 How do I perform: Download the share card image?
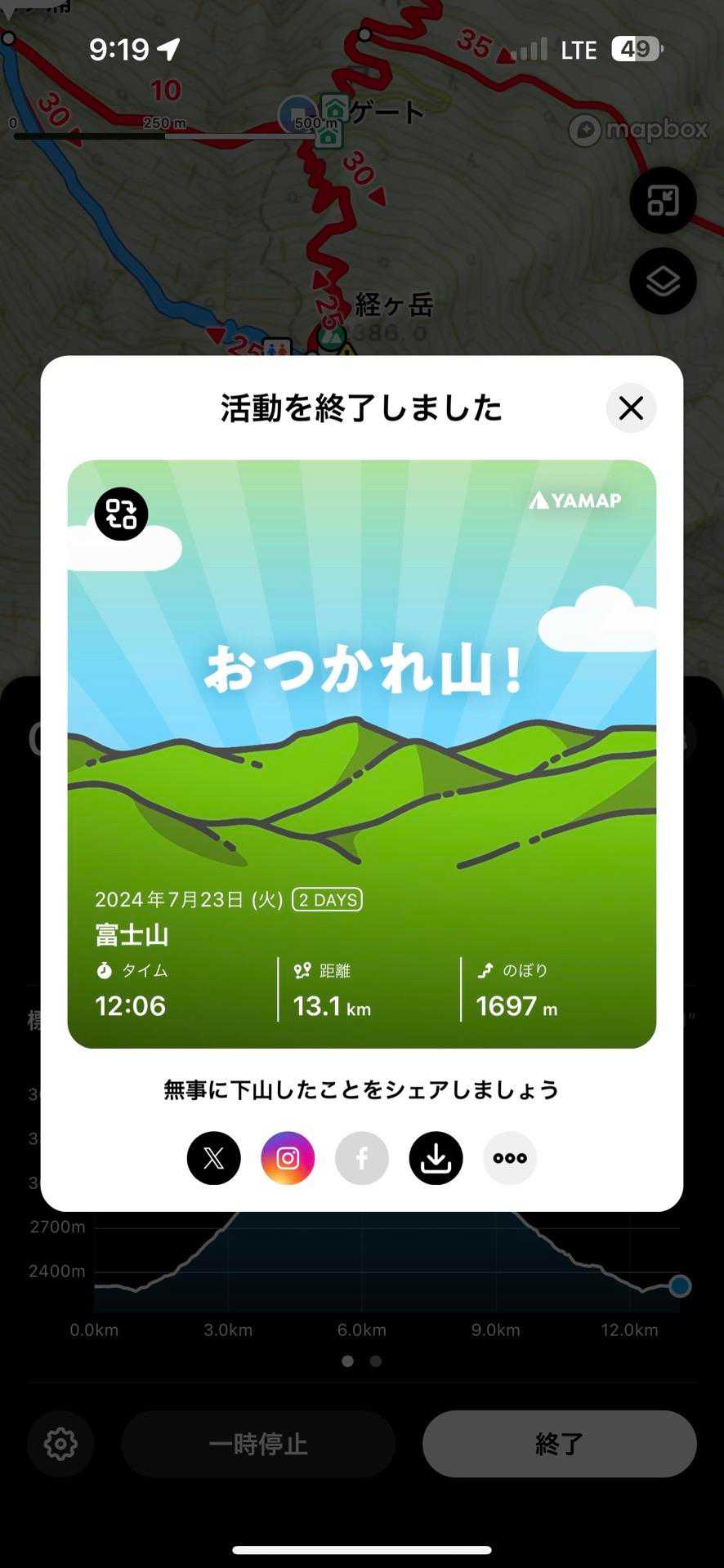(436, 1158)
